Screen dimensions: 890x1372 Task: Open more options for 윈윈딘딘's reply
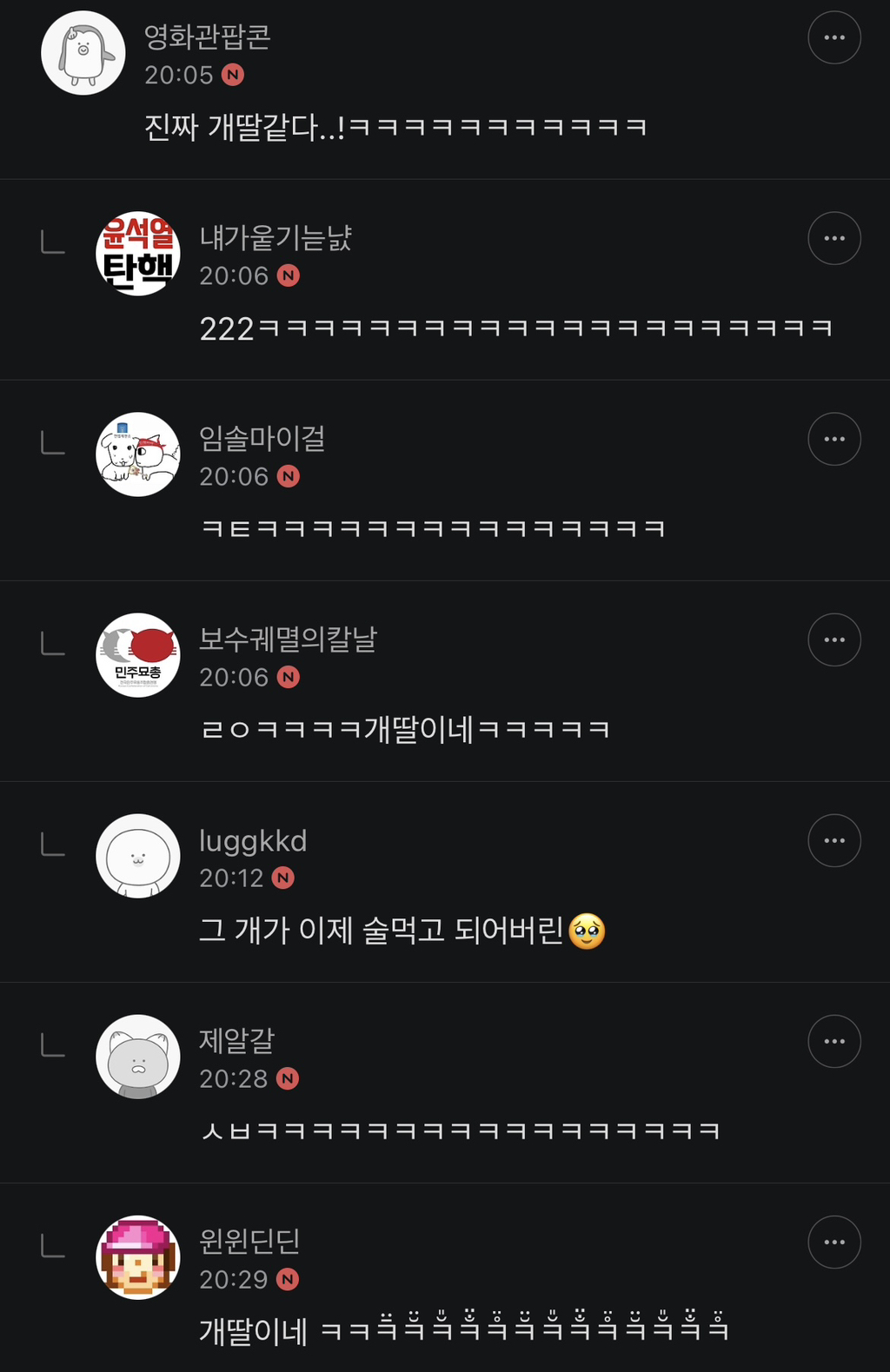834,1242
